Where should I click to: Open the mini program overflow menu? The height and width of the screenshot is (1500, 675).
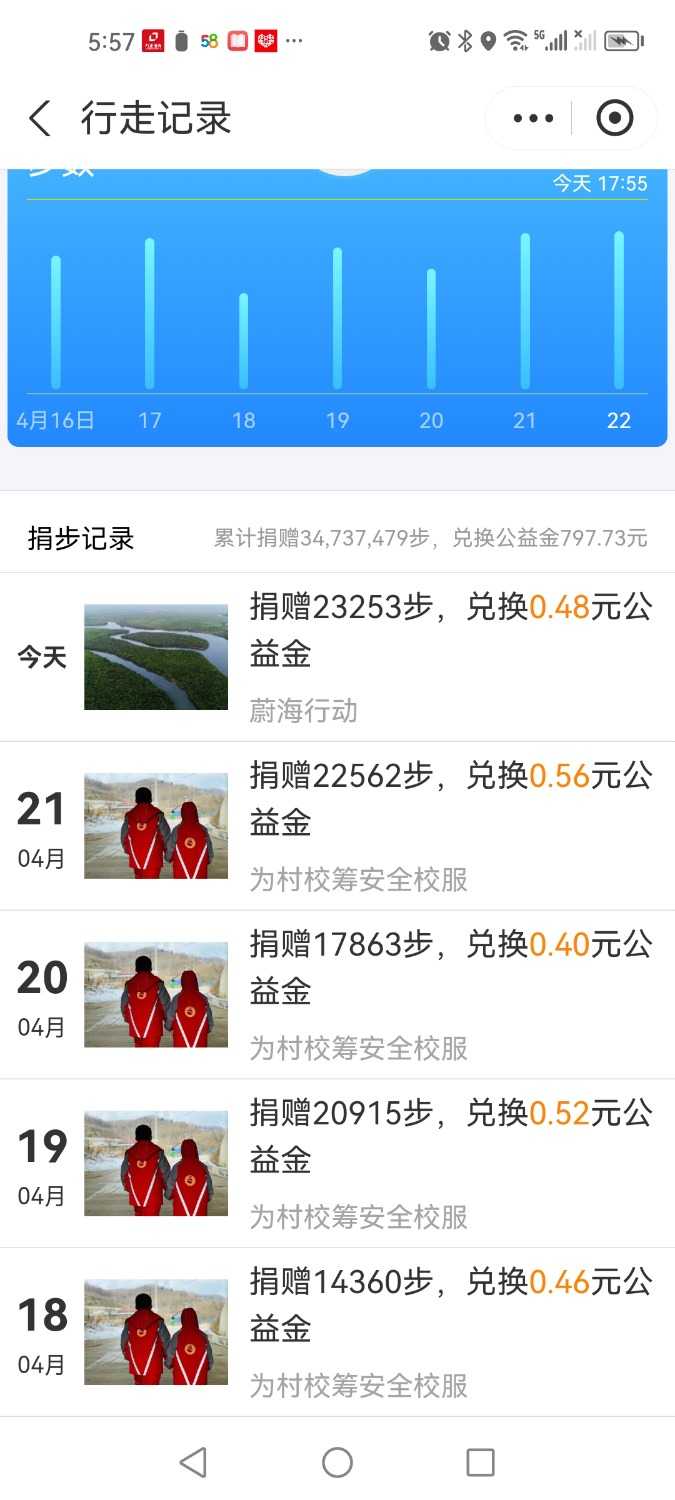[532, 119]
